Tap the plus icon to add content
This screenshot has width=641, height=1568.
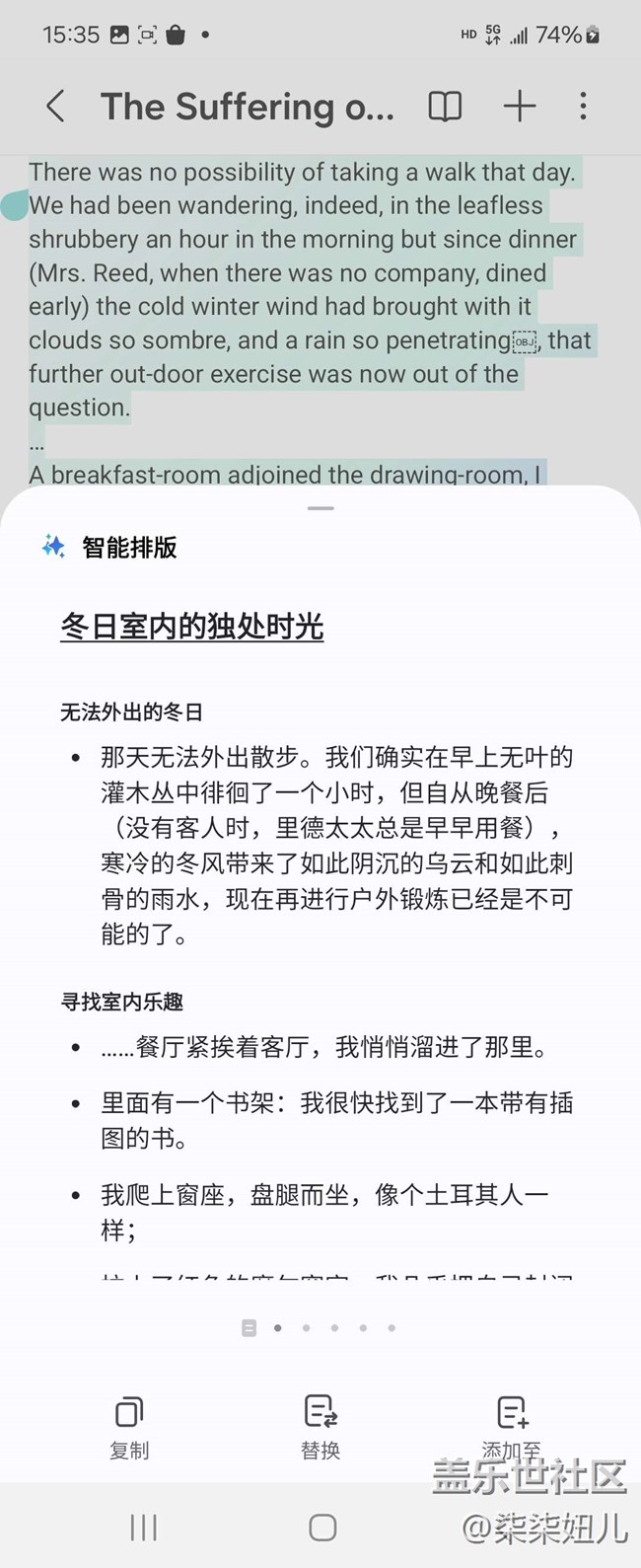[x=519, y=107]
